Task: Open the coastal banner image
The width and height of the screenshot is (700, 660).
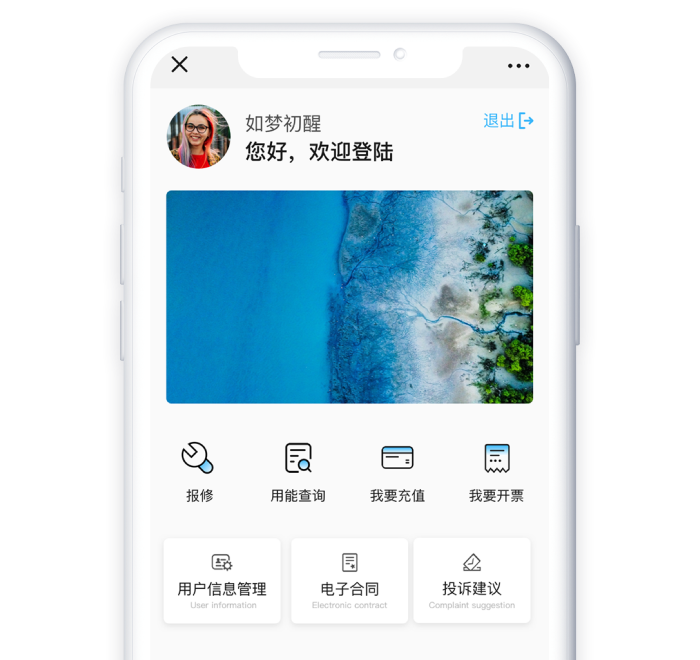Action: (x=349, y=297)
